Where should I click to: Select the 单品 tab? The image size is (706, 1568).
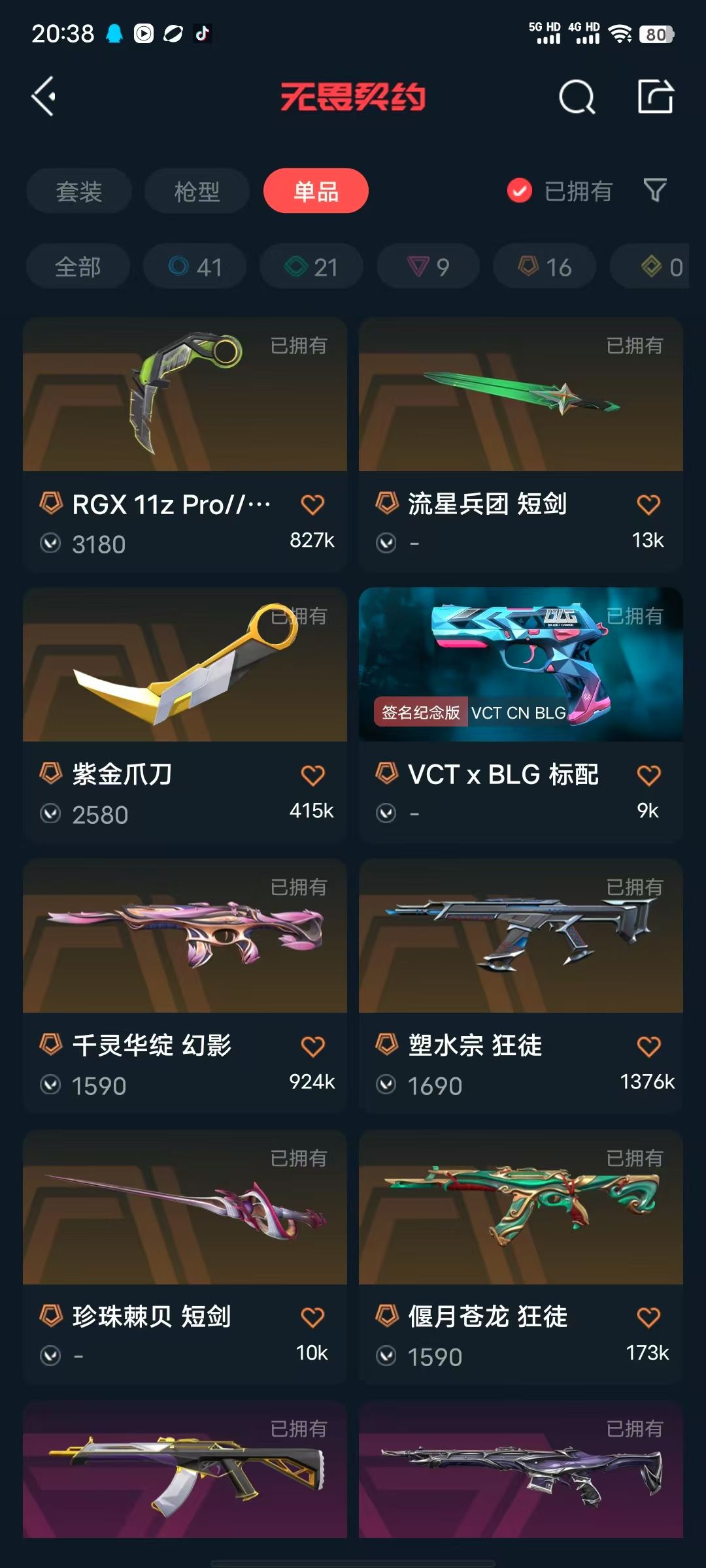[316, 191]
